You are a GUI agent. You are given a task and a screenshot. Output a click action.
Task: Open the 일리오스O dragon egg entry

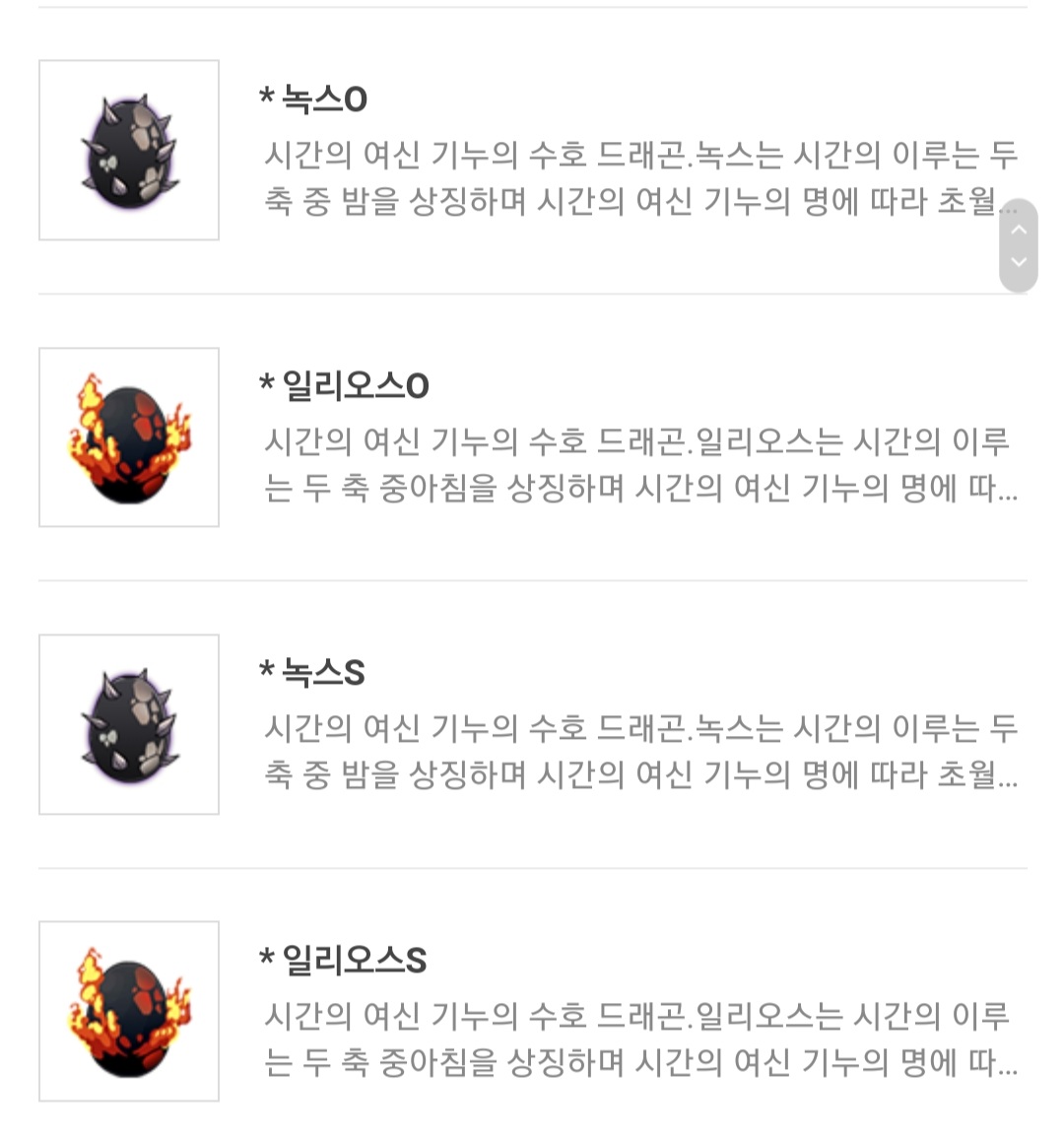(345, 386)
